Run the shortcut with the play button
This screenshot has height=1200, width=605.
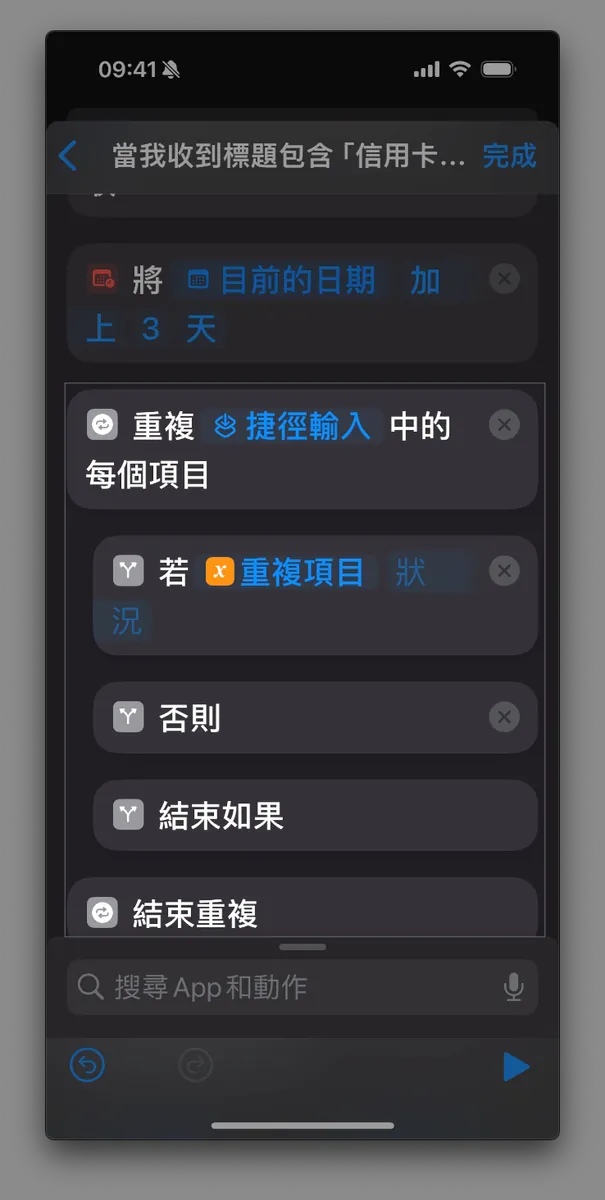(515, 1067)
